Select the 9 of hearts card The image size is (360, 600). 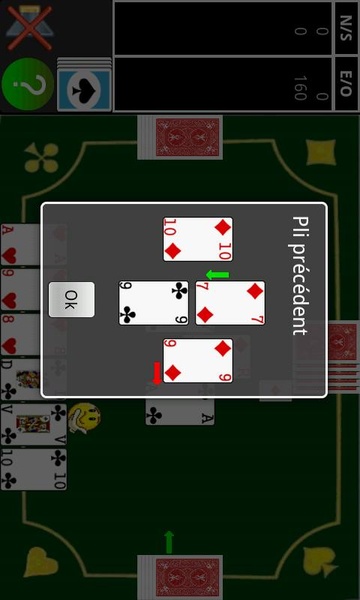pyautogui.click(x=21, y=289)
